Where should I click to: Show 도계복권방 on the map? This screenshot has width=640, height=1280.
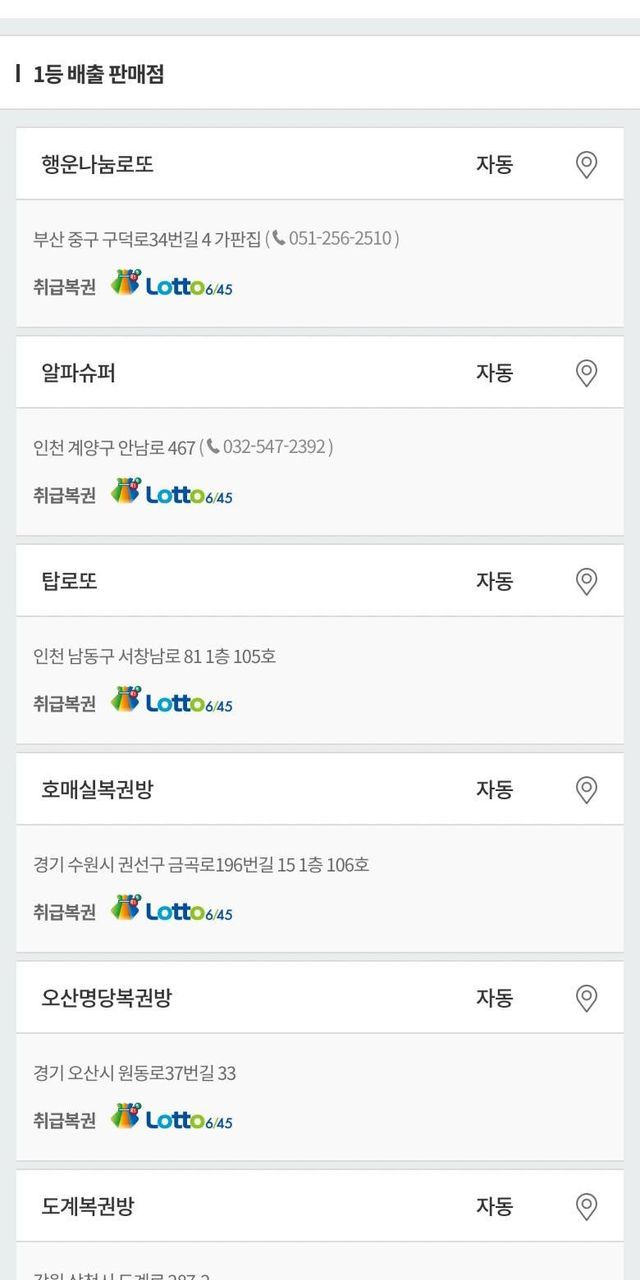587,1207
